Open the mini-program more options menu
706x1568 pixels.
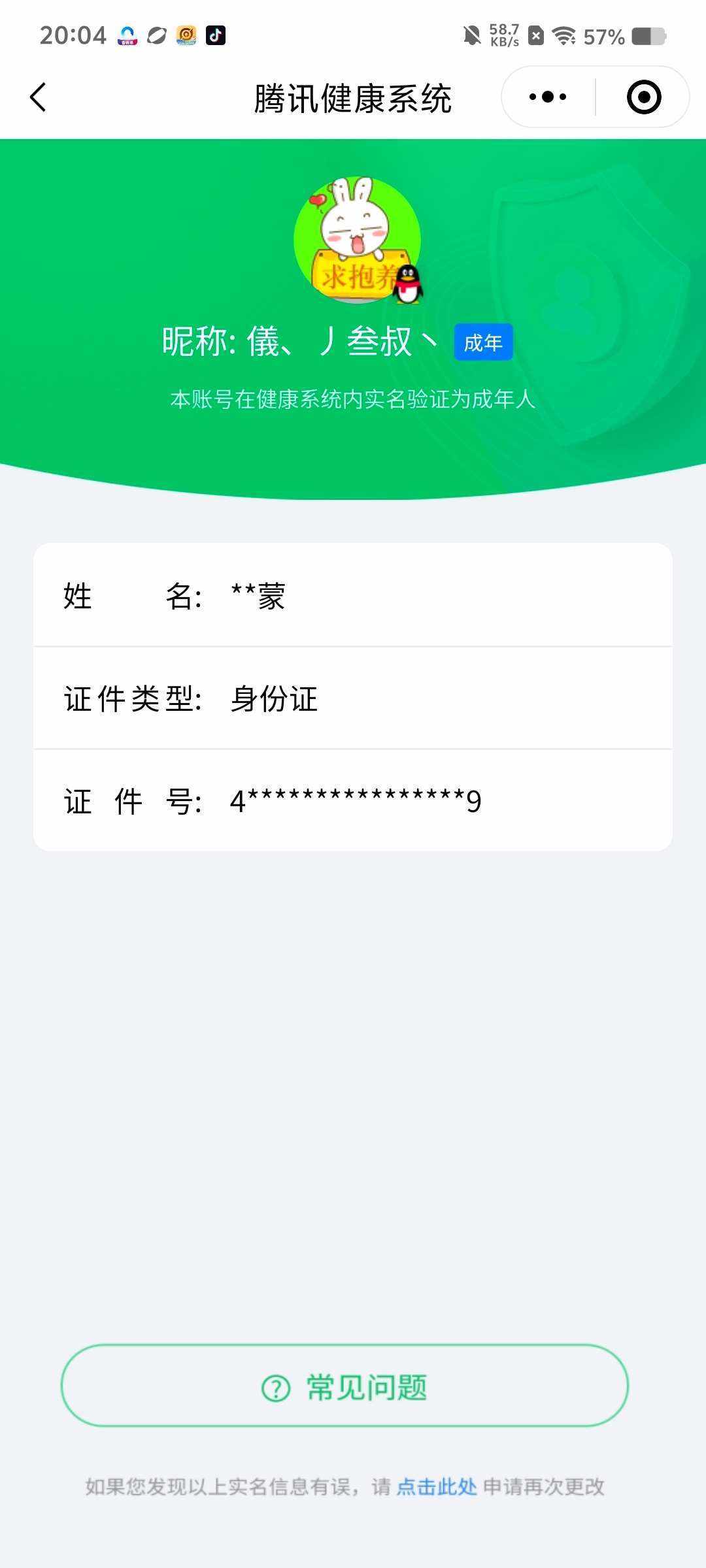pos(546,95)
